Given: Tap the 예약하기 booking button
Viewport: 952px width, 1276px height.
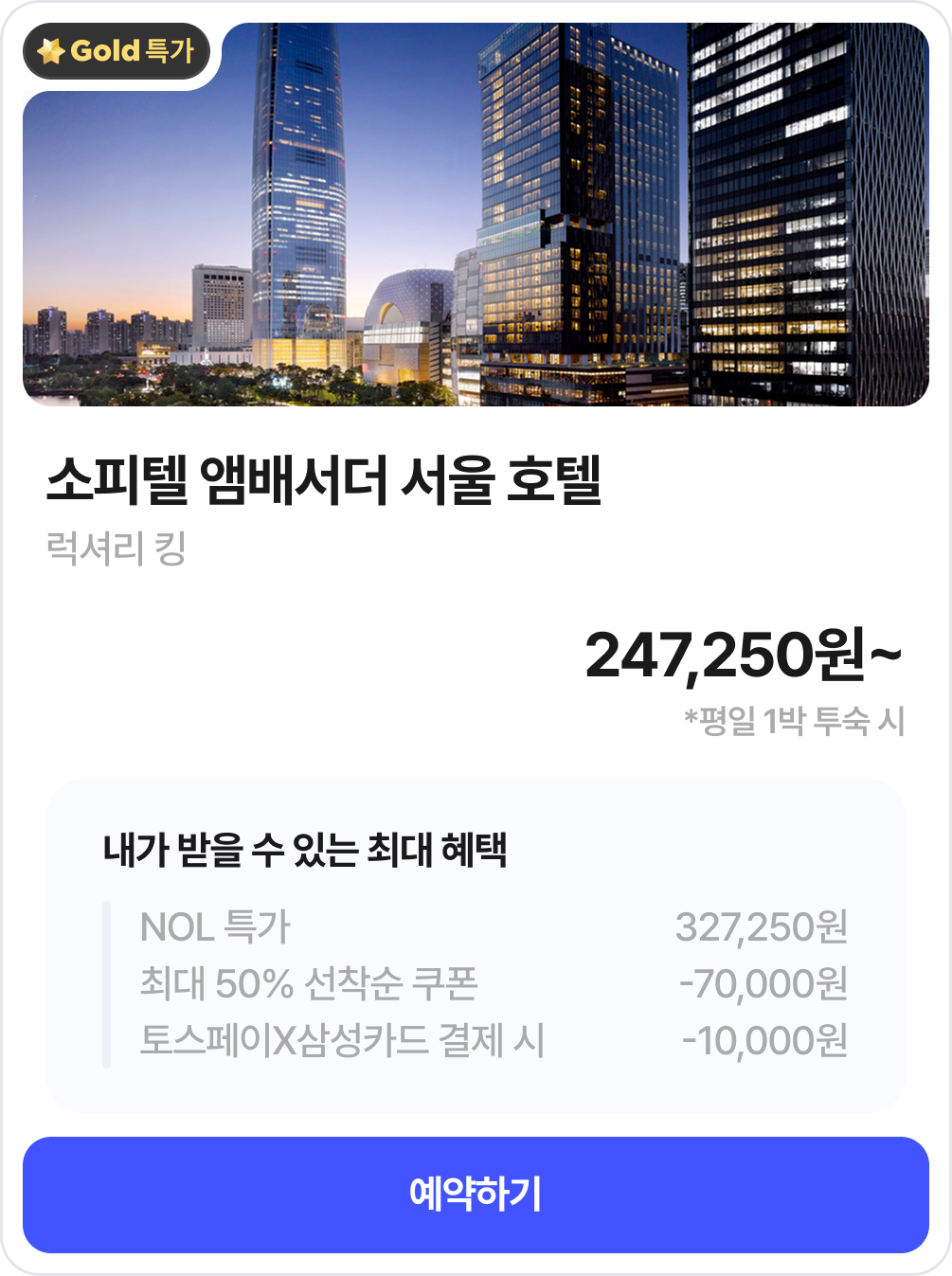Looking at the screenshot, I should (476, 1195).
